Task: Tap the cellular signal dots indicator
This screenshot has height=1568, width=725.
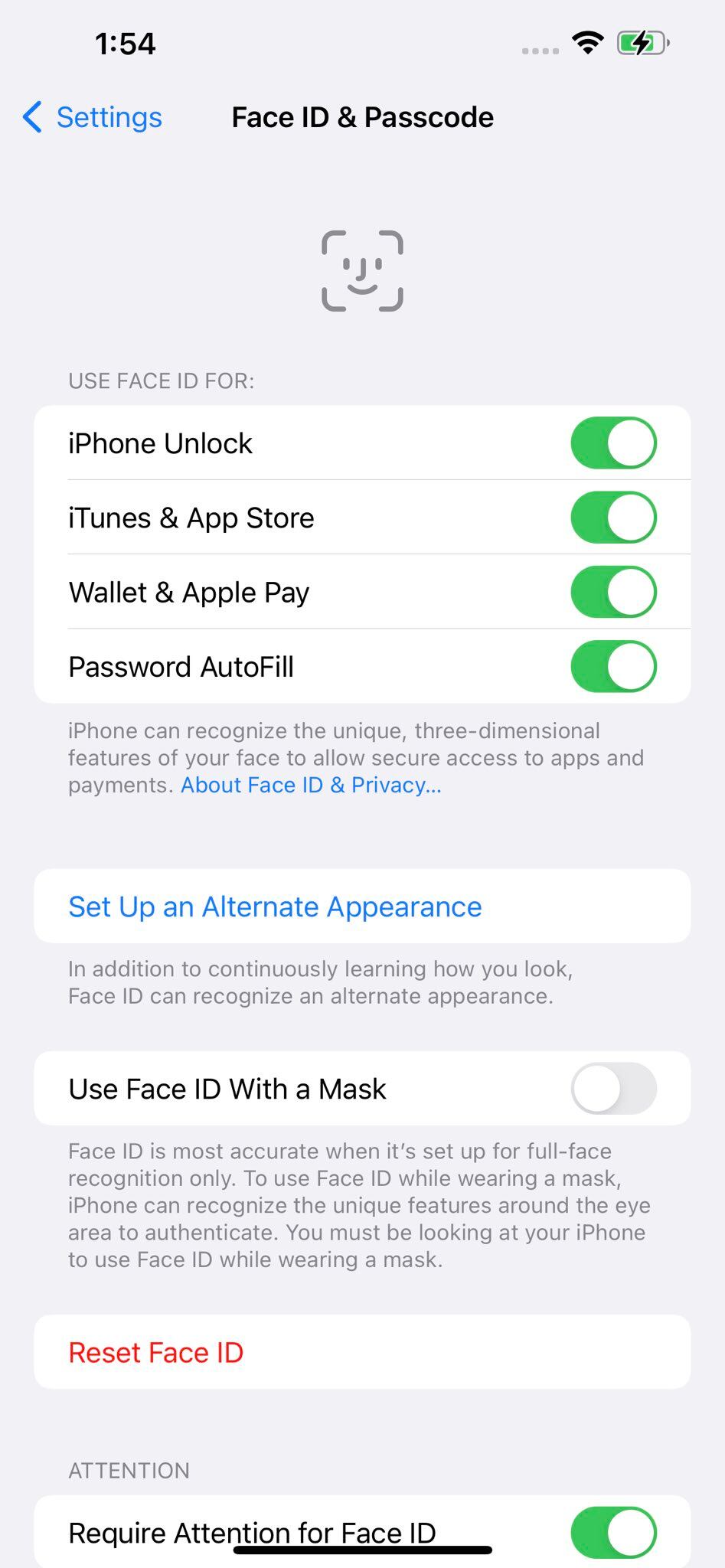Action: point(537,47)
